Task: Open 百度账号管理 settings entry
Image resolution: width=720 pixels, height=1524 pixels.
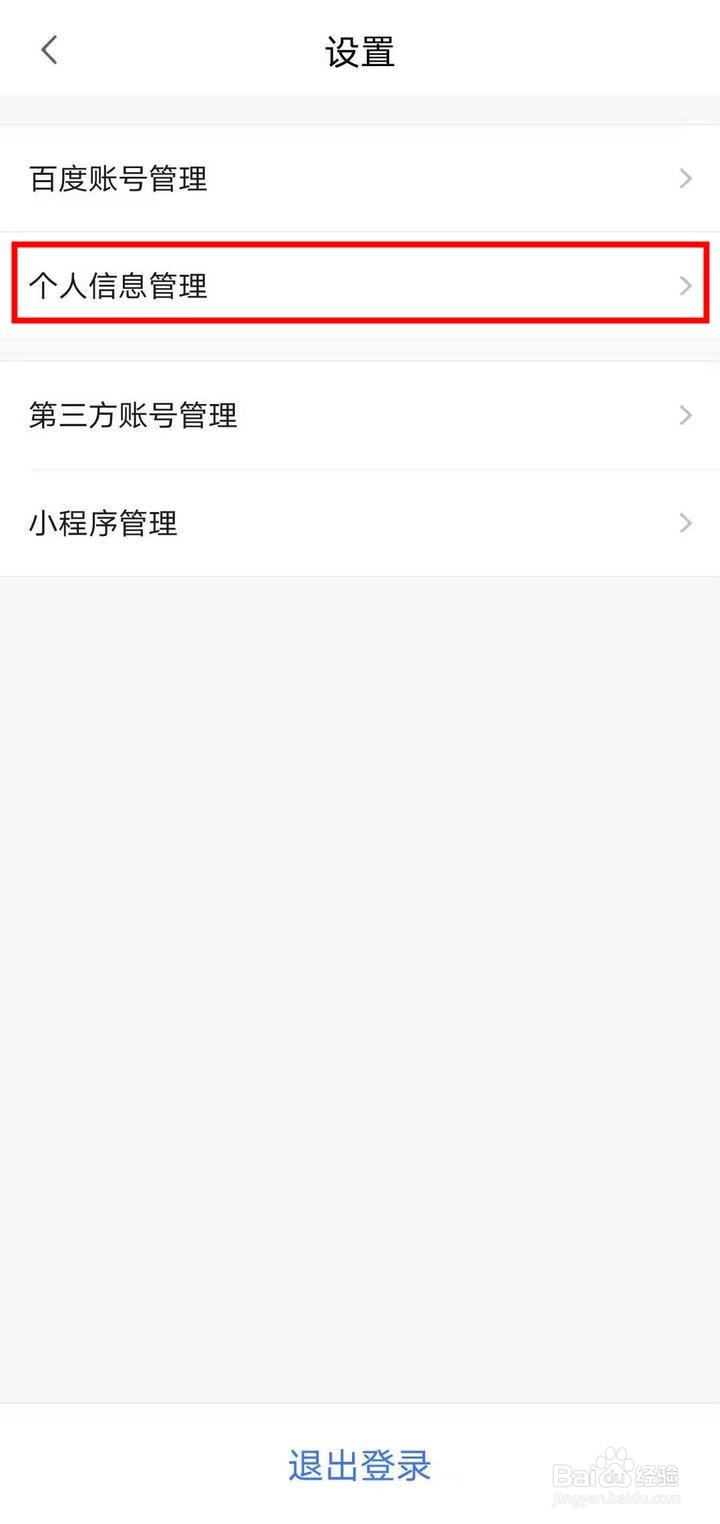Action: point(360,179)
